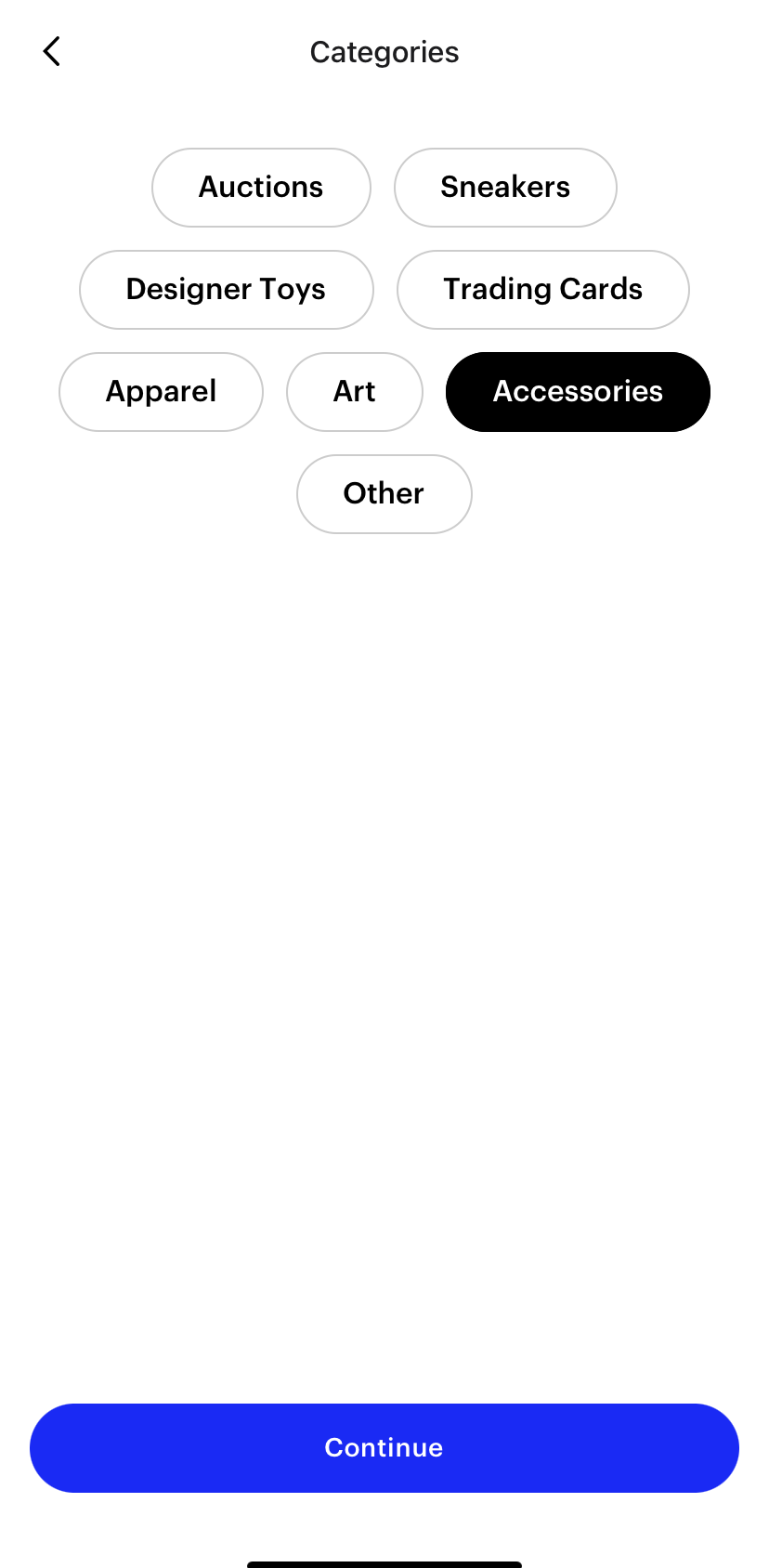Pick Designer Toys as a category
This screenshot has width=769, height=1568.
pos(226,290)
